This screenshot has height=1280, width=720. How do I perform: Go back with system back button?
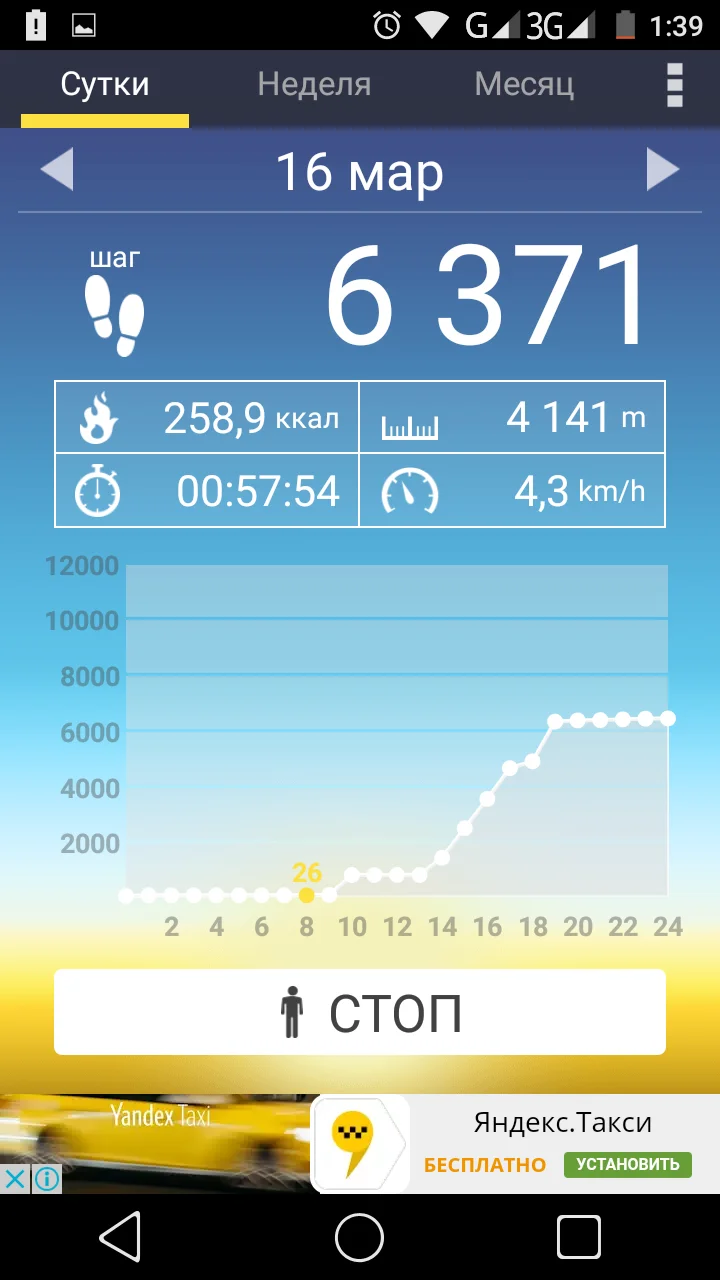[121, 1239]
